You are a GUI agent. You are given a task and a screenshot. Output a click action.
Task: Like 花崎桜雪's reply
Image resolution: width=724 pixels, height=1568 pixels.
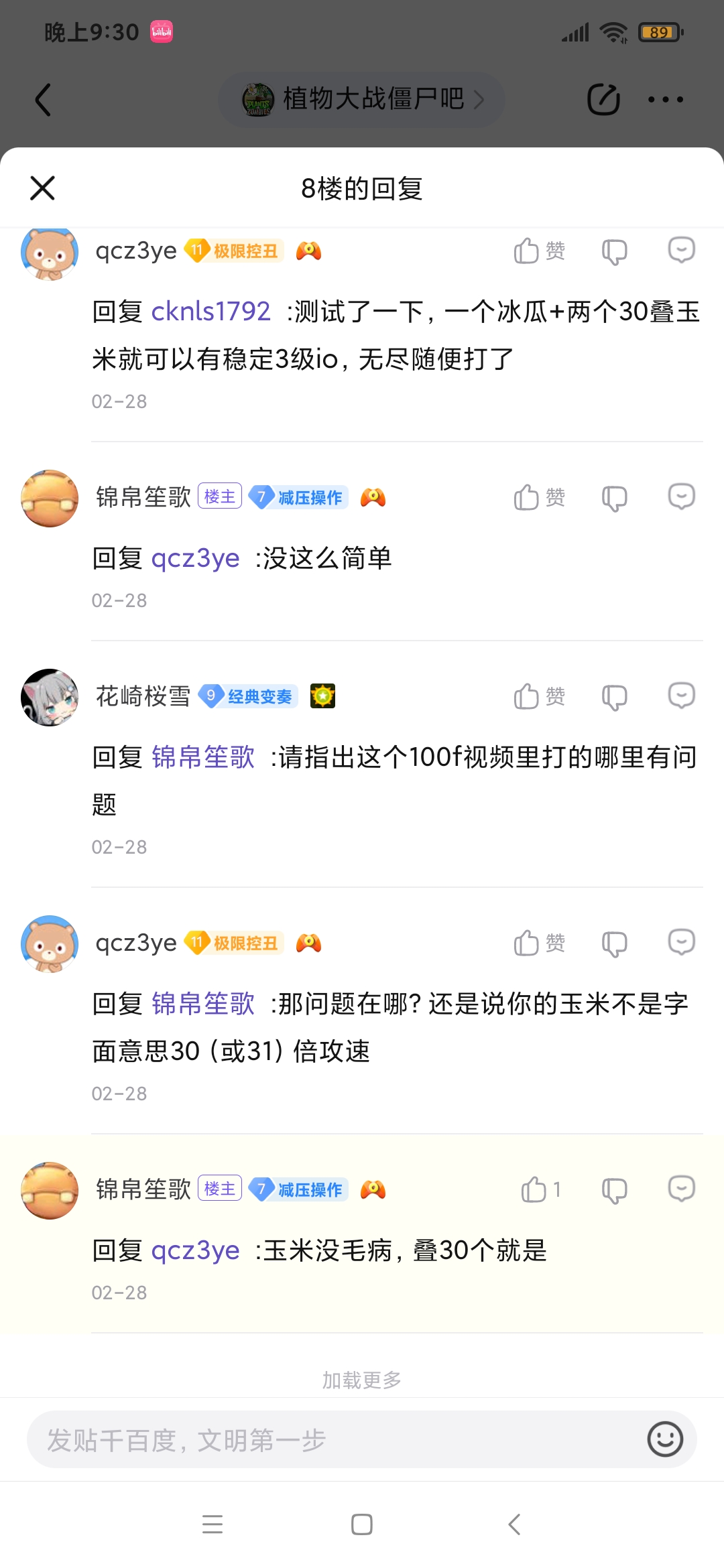pyautogui.click(x=539, y=697)
